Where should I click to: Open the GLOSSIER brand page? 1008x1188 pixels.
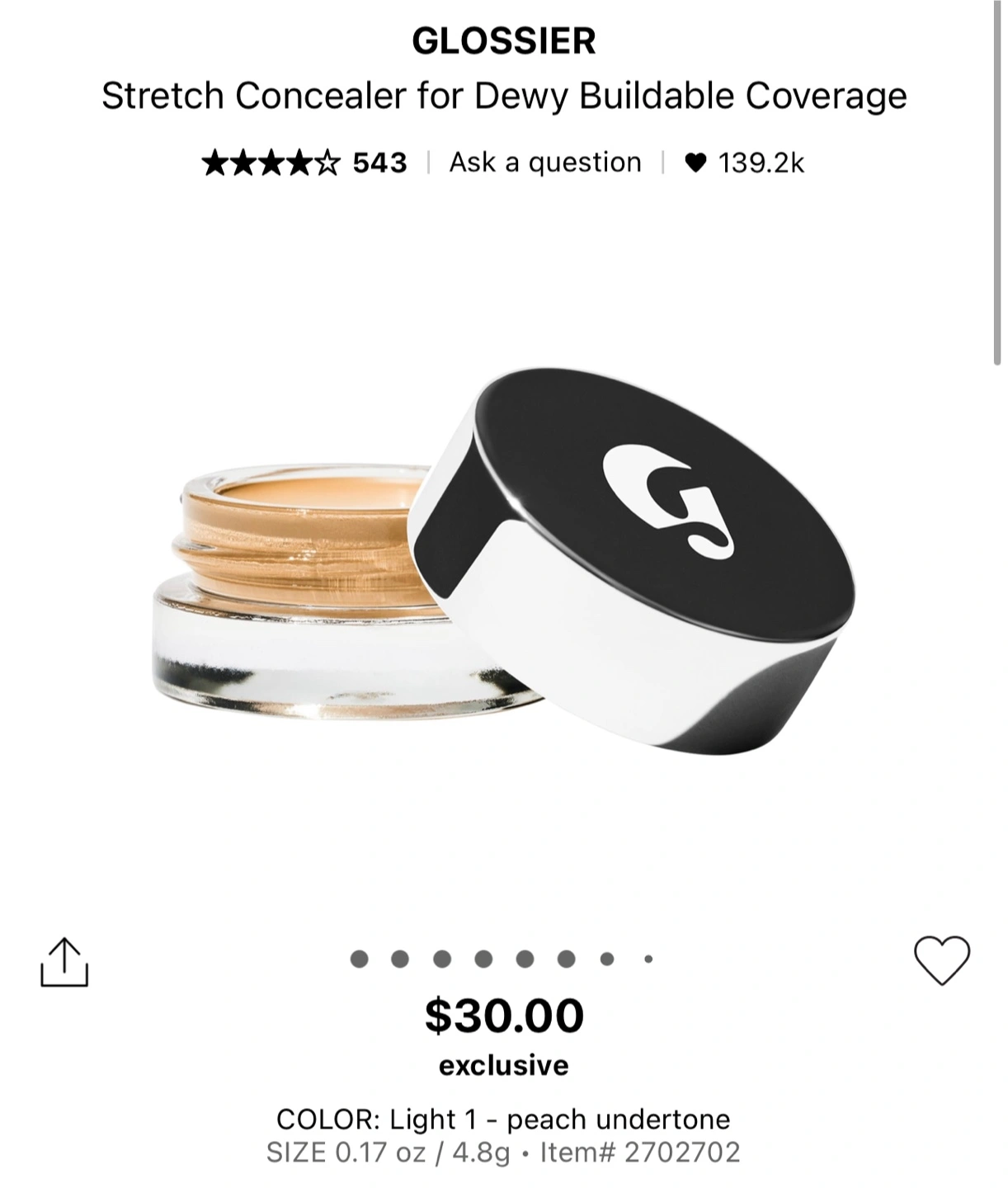504,41
